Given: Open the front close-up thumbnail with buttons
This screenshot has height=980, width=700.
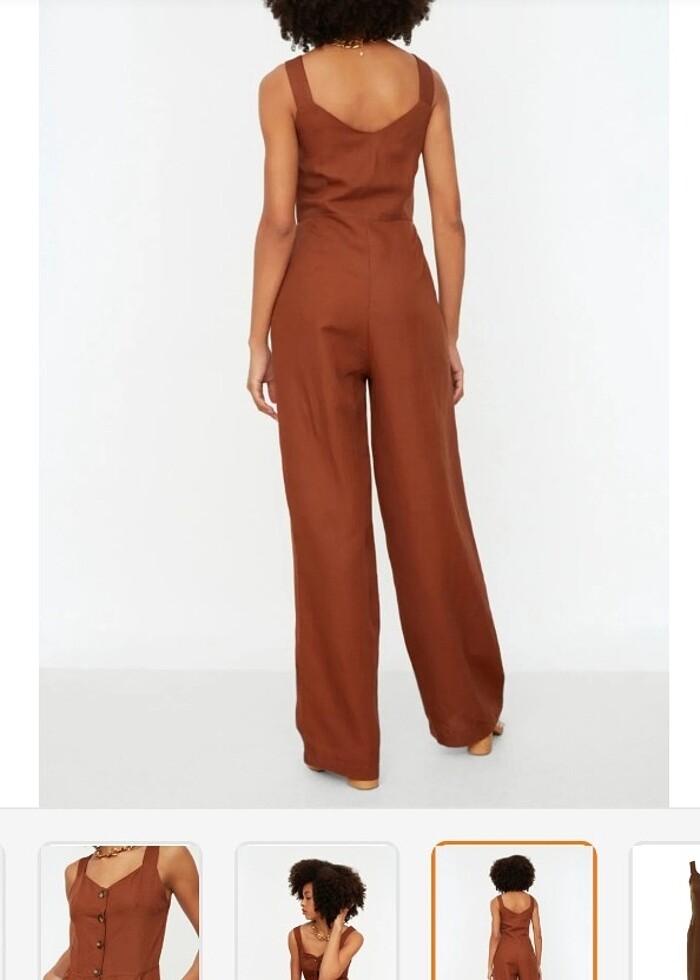Looking at the screenshot, I should [120, 912].
